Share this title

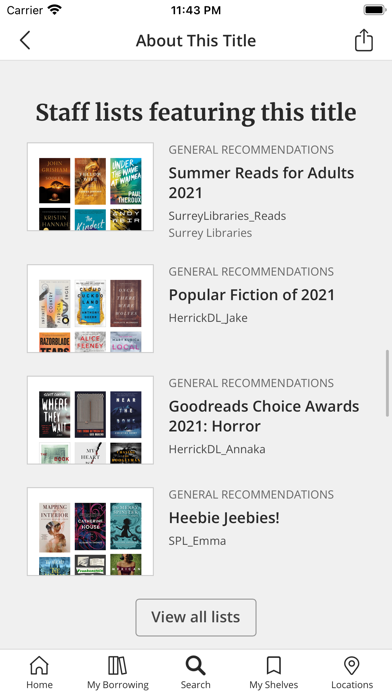(x=364, y=40)
